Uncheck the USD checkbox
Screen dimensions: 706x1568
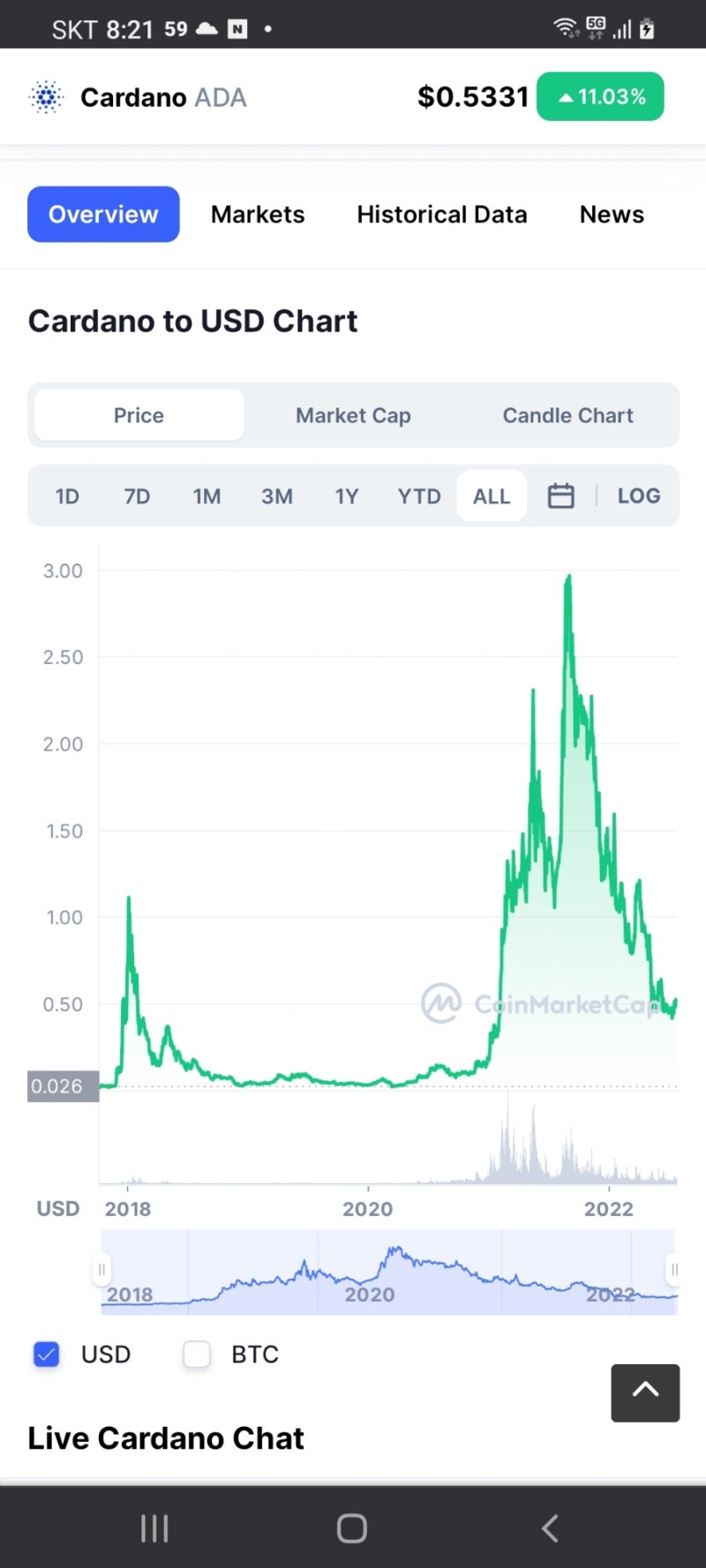46,1354
